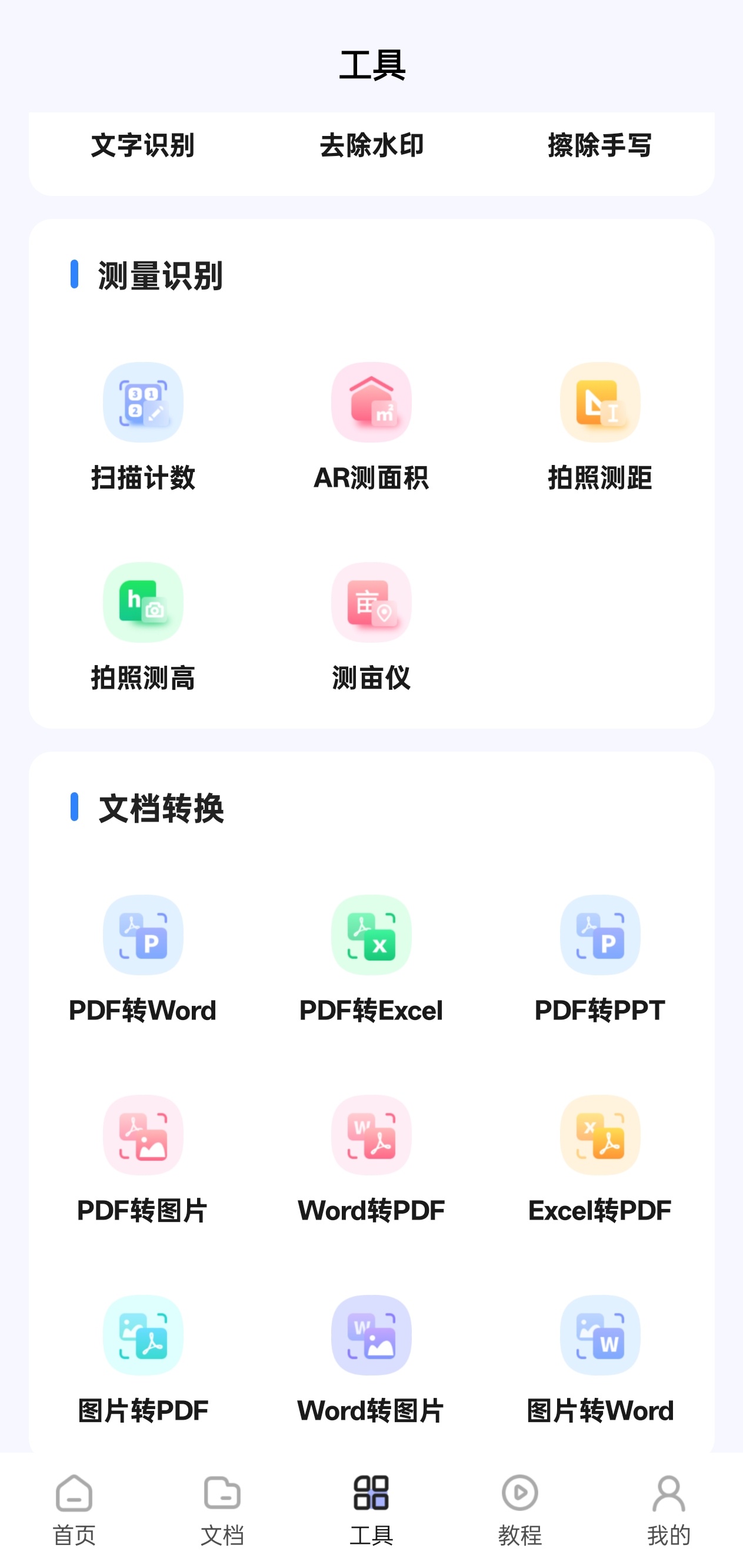Select PDF转图片 conversion

point(142,1160)
